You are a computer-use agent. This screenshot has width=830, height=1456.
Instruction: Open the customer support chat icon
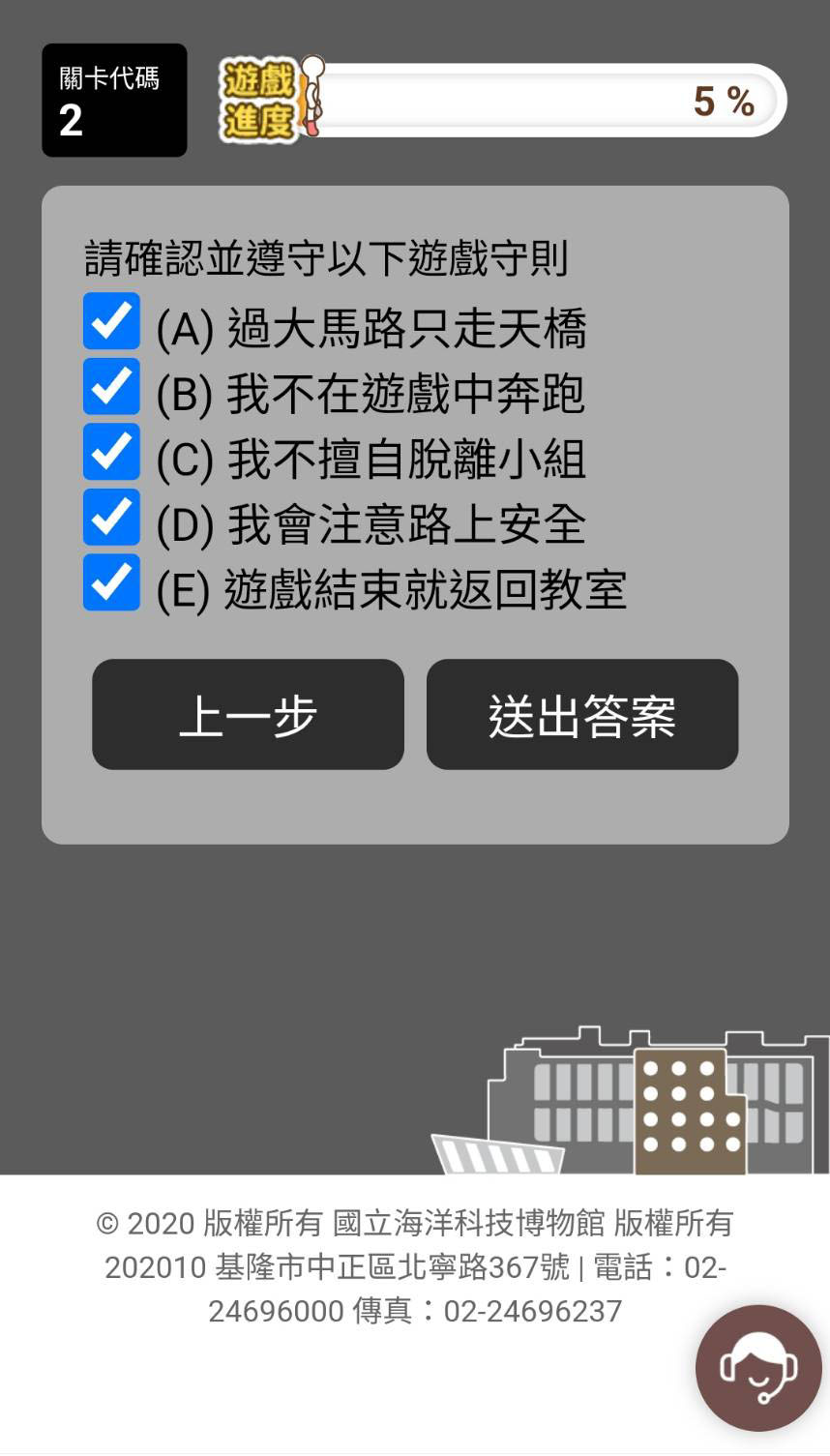tap(758, 1368)
